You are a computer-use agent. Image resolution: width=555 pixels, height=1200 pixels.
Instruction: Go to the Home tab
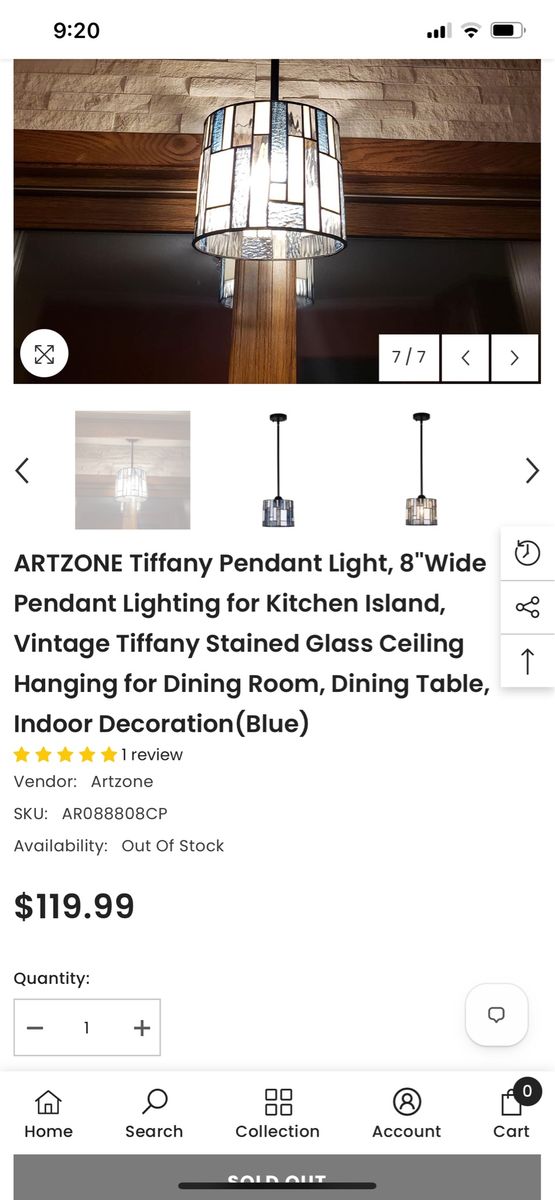tap(48, 1114)
